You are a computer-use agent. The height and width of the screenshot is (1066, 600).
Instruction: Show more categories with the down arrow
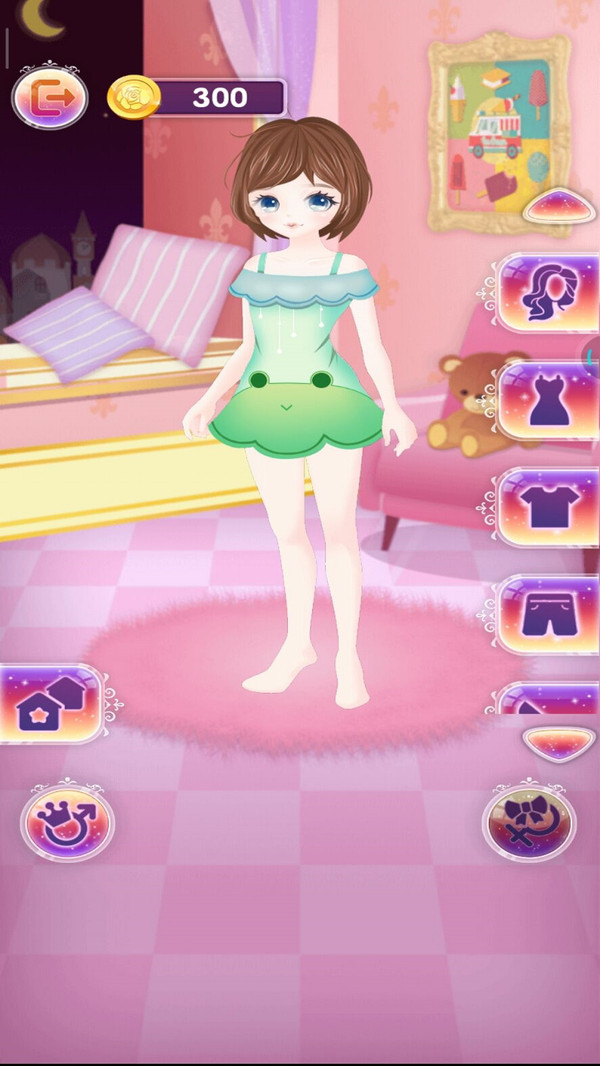click(x=558, y=743)
